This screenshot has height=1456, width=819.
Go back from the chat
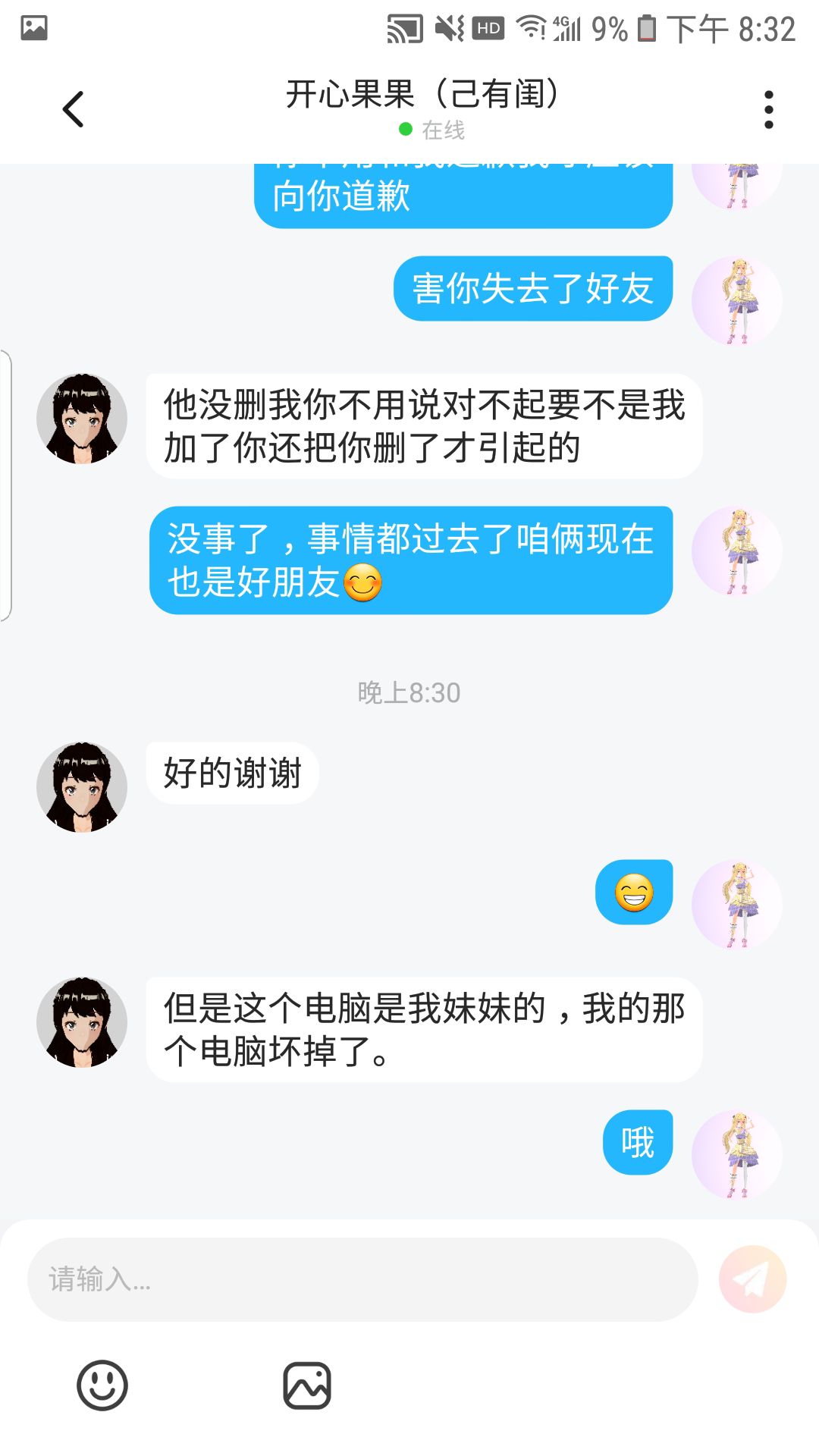pos(73,109)
